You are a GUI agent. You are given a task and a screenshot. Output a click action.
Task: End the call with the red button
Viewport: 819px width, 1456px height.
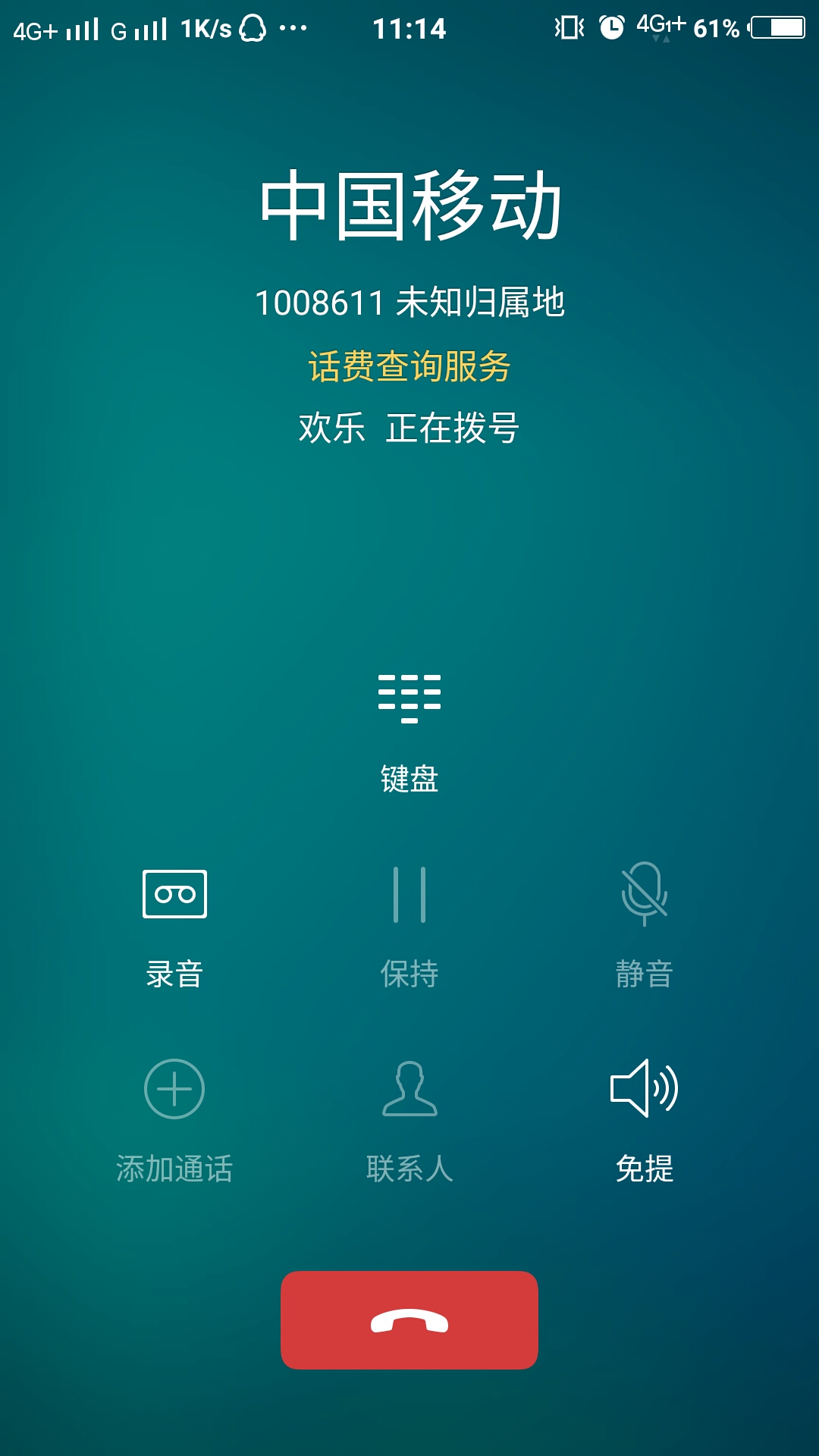pos(409,1320)
